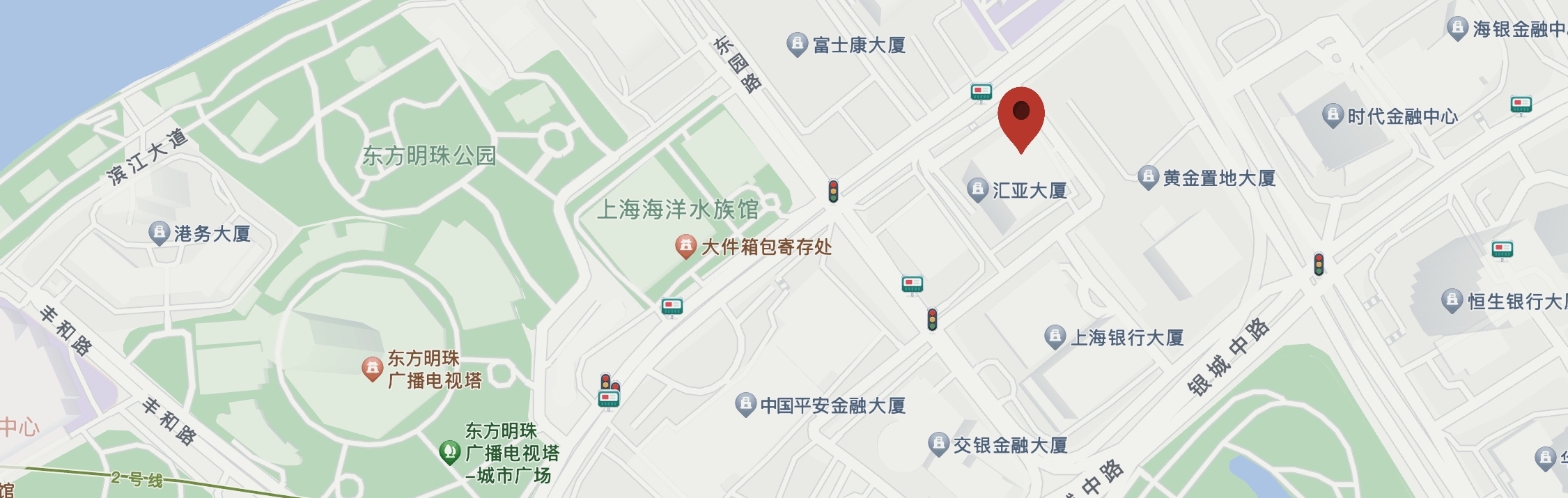Select the 汇亚大厦 building marker

pos(977,189)
